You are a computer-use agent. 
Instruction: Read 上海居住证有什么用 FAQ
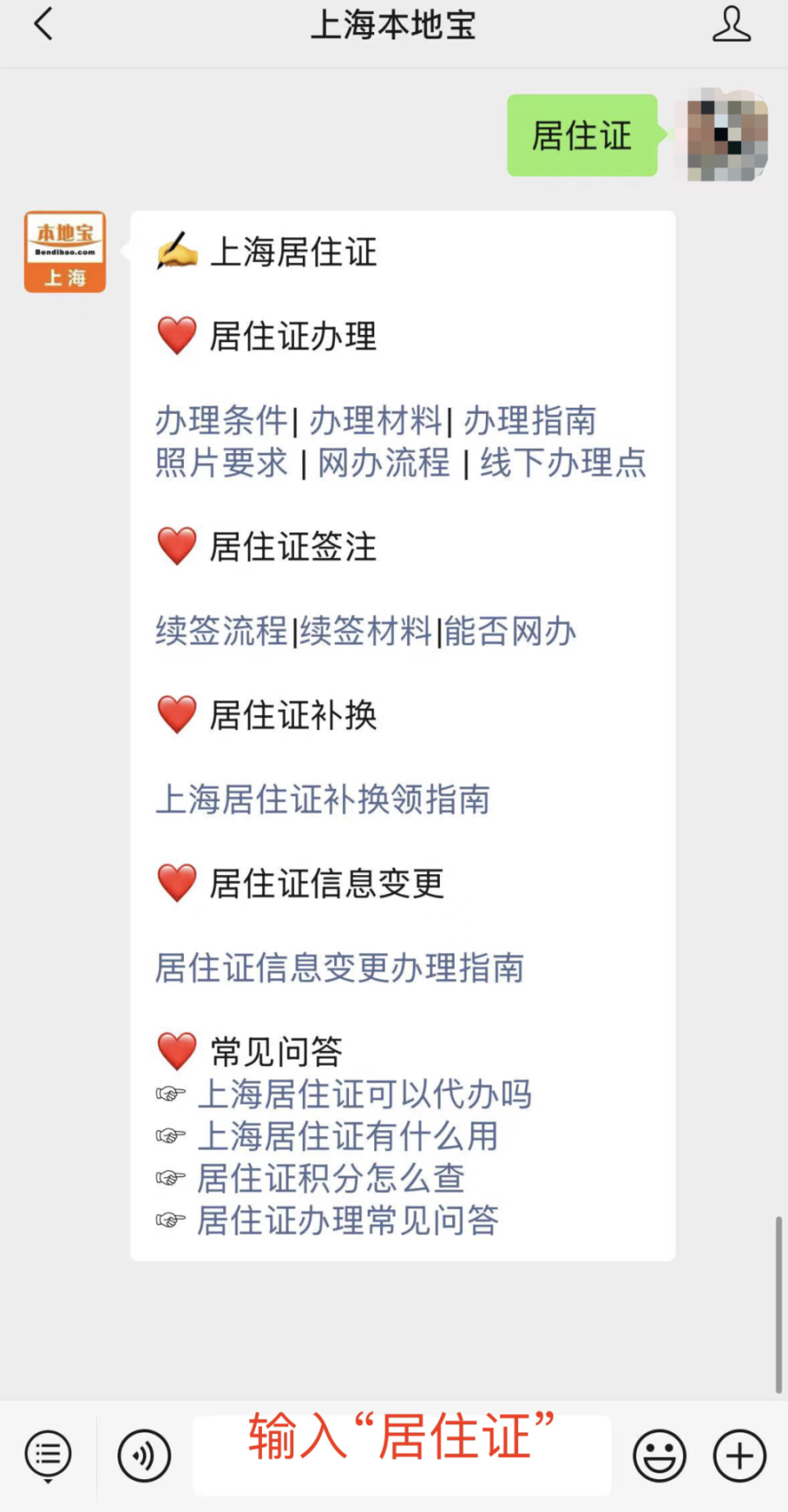348,1136
